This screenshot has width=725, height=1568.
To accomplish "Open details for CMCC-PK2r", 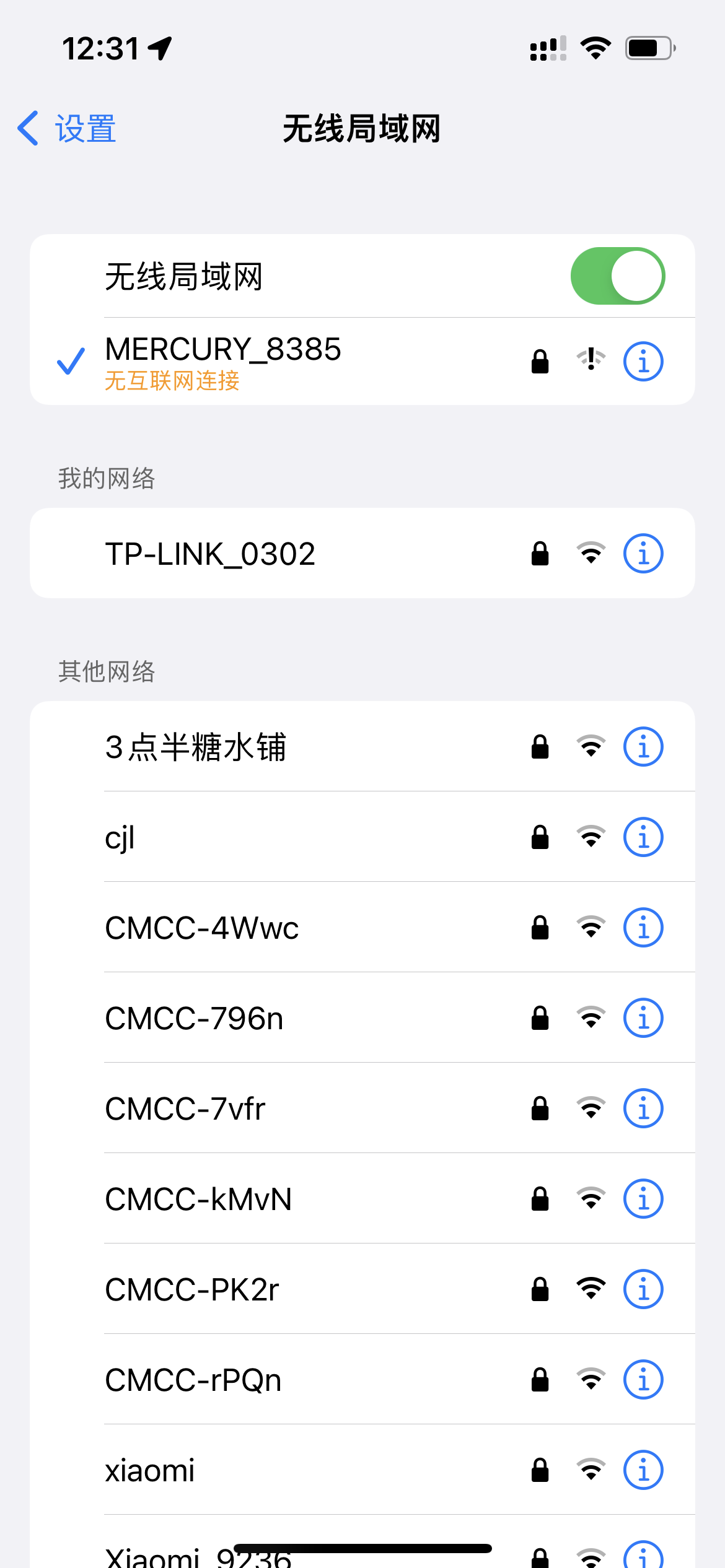I will (x=643, y=1289).
